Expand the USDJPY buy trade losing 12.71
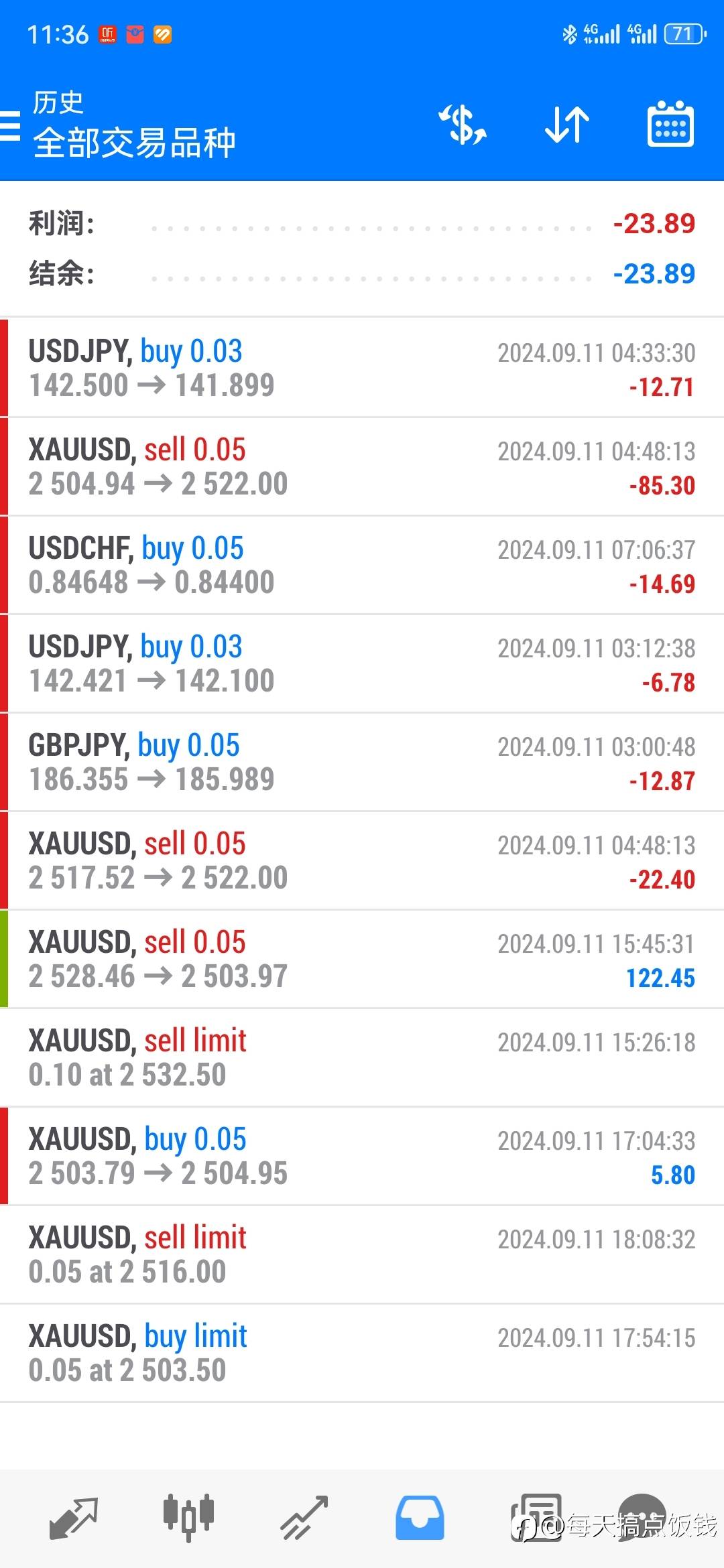 pos(362,368)
